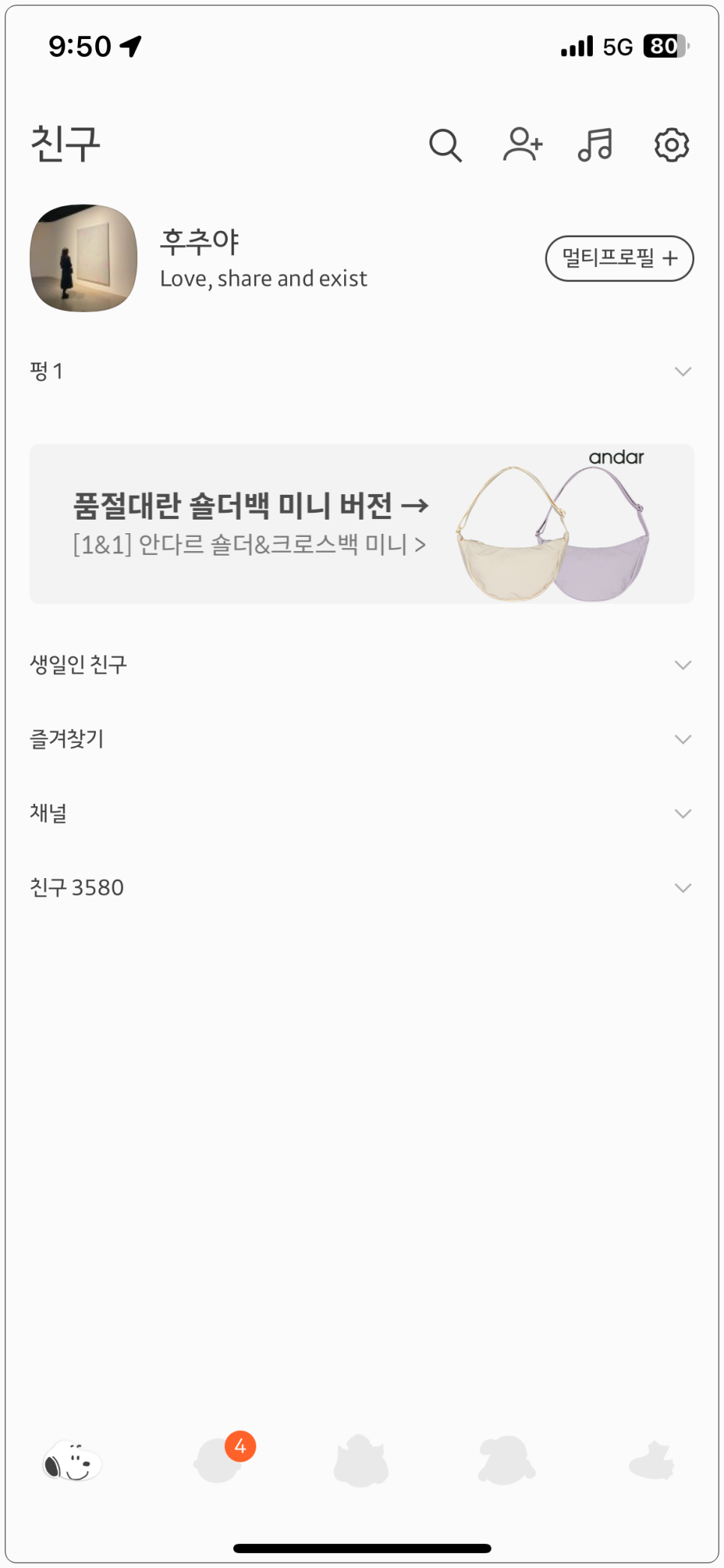Tap the 멀티프로필 + button
724x1568 pixels.
pos(619,259)
